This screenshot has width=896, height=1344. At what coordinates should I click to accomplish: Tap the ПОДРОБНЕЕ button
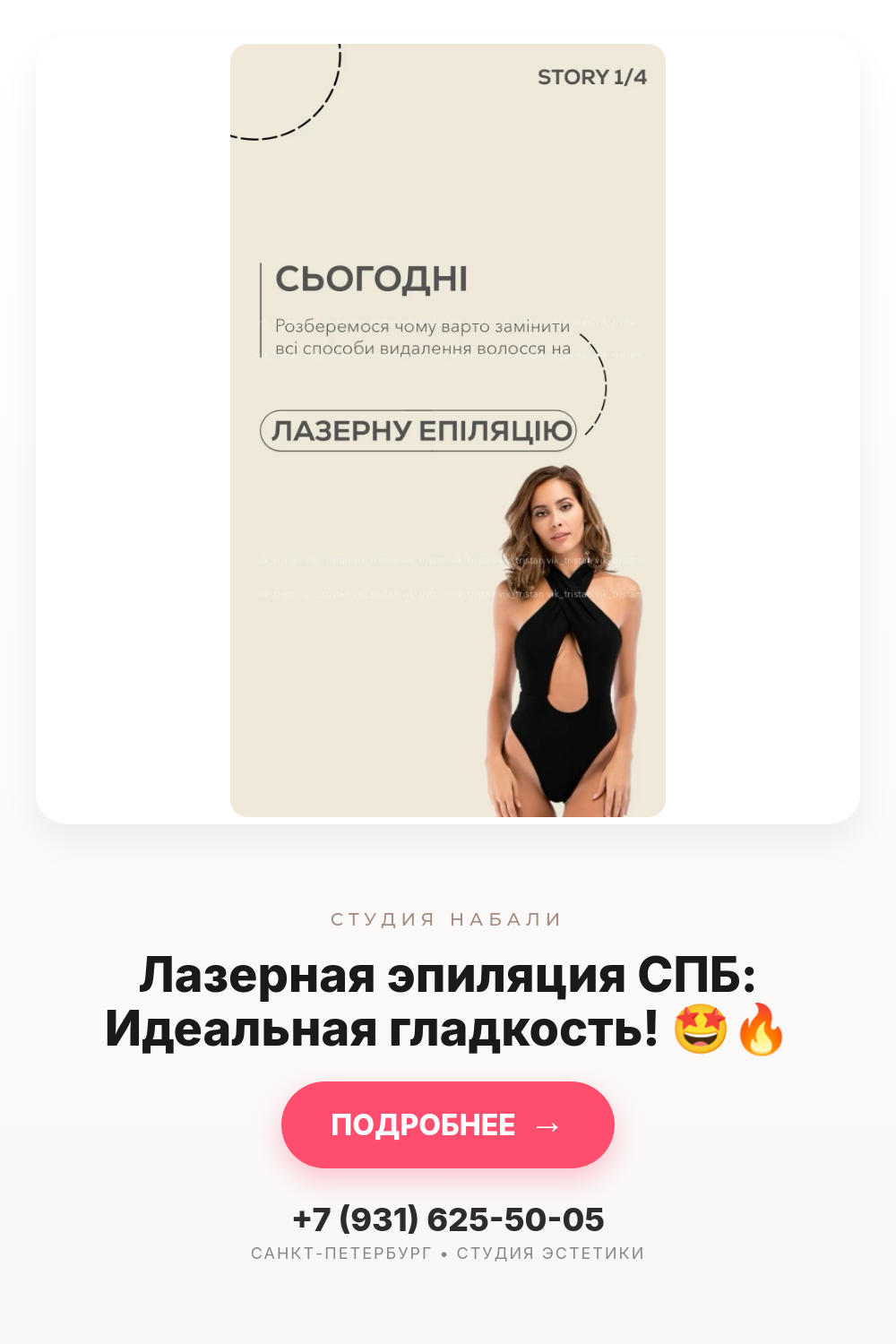448,1124
